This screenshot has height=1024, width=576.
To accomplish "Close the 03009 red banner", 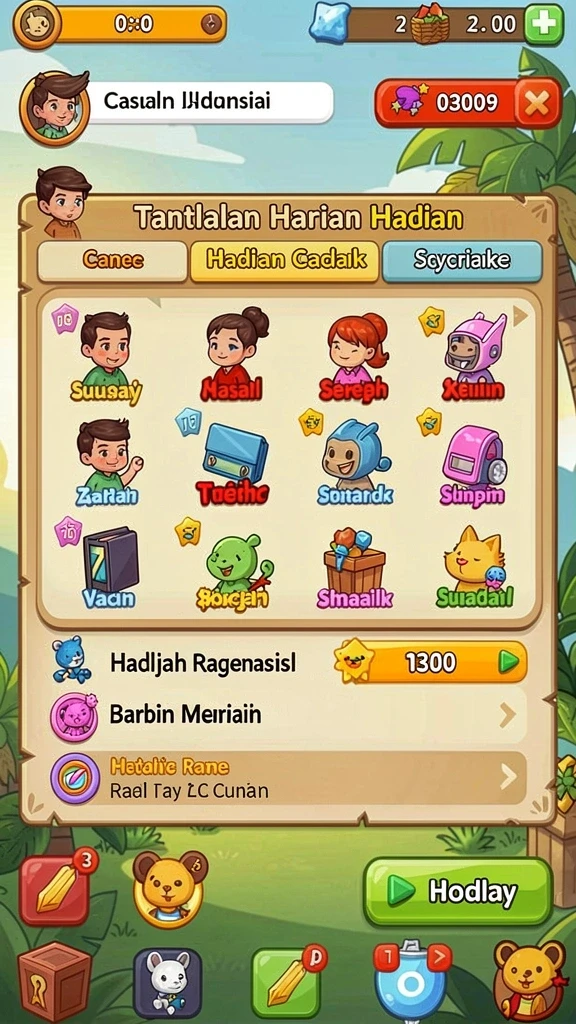I will click(537, 103).
